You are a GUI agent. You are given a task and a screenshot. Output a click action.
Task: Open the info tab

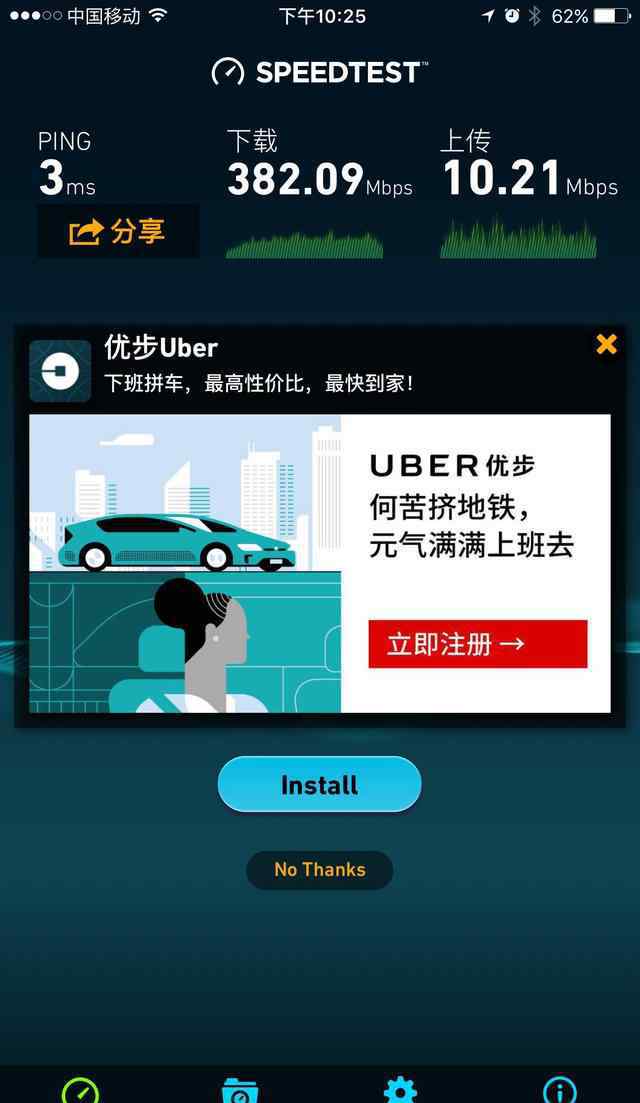tap(559, 1090)
